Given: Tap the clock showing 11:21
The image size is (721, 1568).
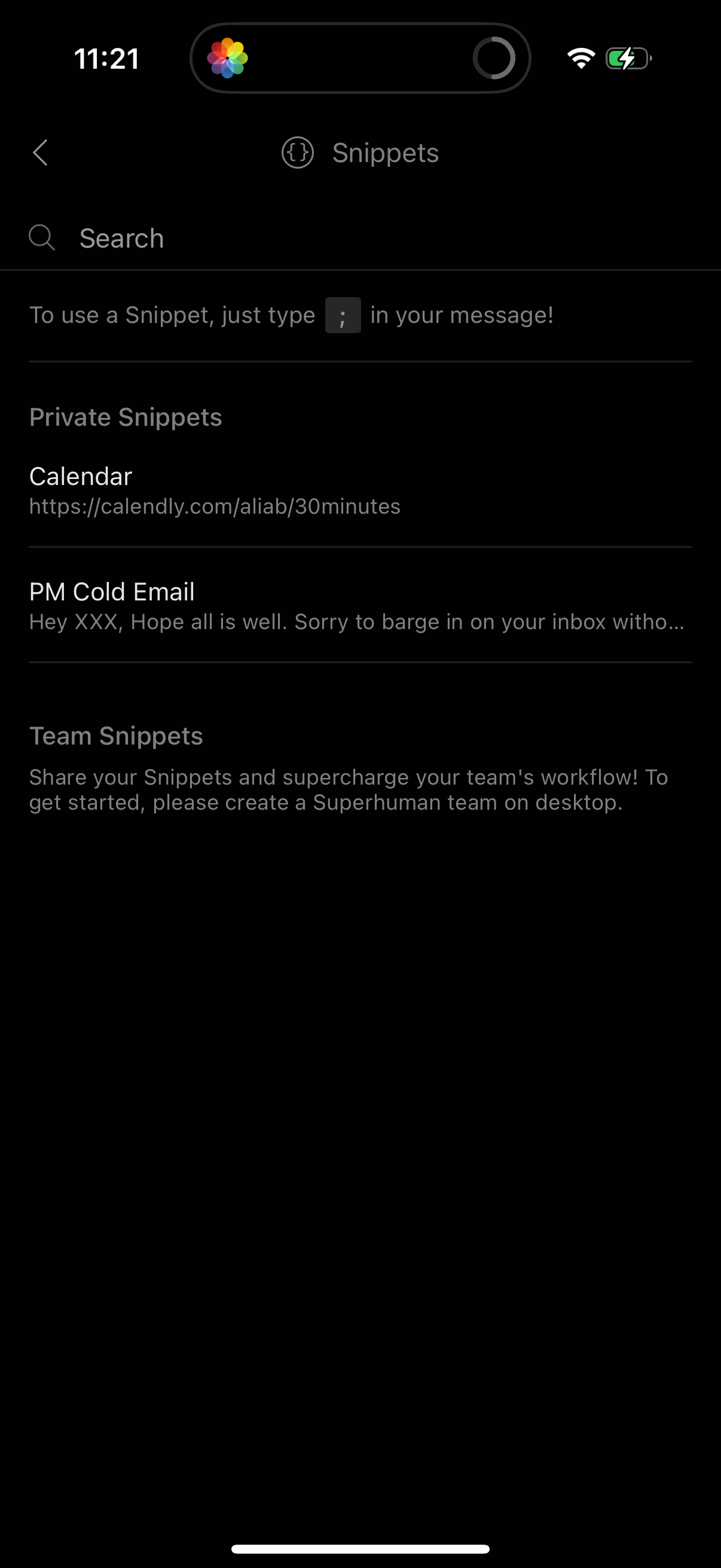Looking at the screenshot, I should coord(106,57).
